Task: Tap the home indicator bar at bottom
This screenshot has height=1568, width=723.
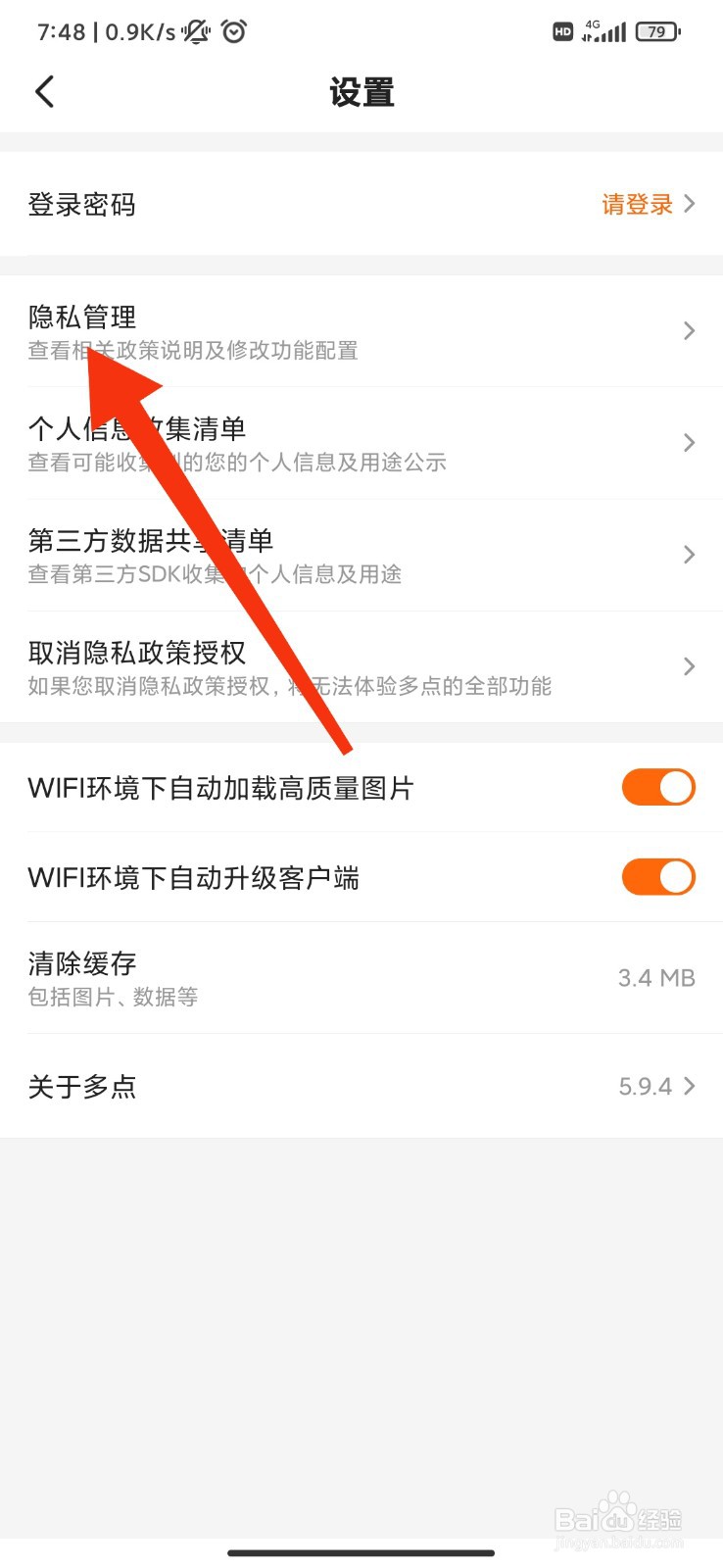Action: click(361, 1553)
